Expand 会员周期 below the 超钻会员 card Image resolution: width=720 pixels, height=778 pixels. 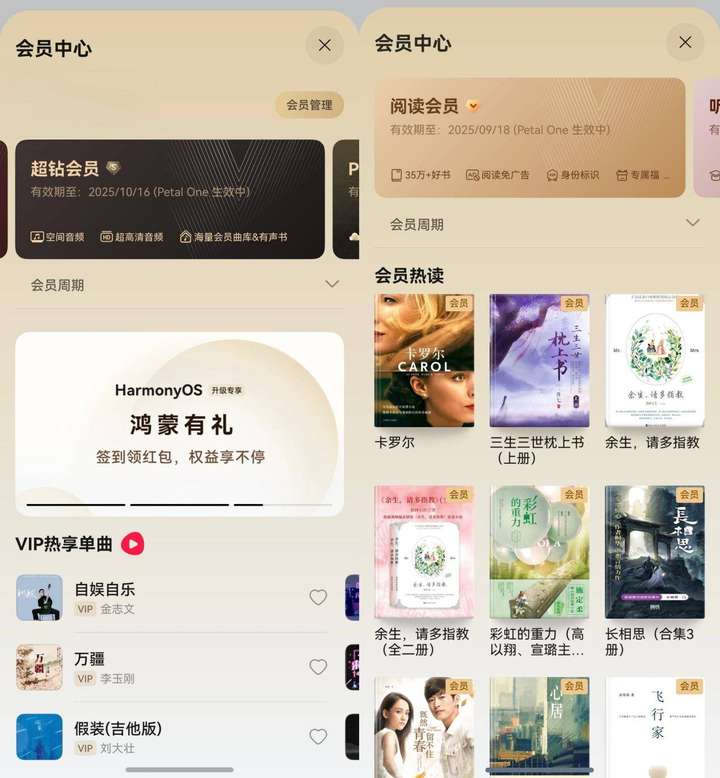click(x=332, y=285)
